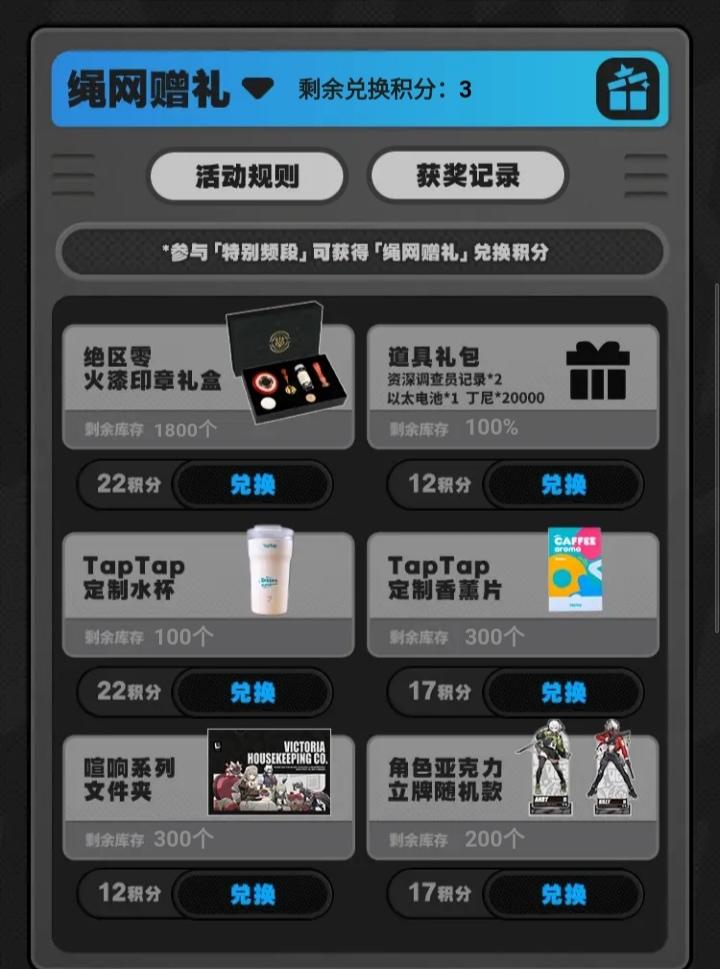Open the Victoria Housekeeping 文件夹 image

point(270,770)
